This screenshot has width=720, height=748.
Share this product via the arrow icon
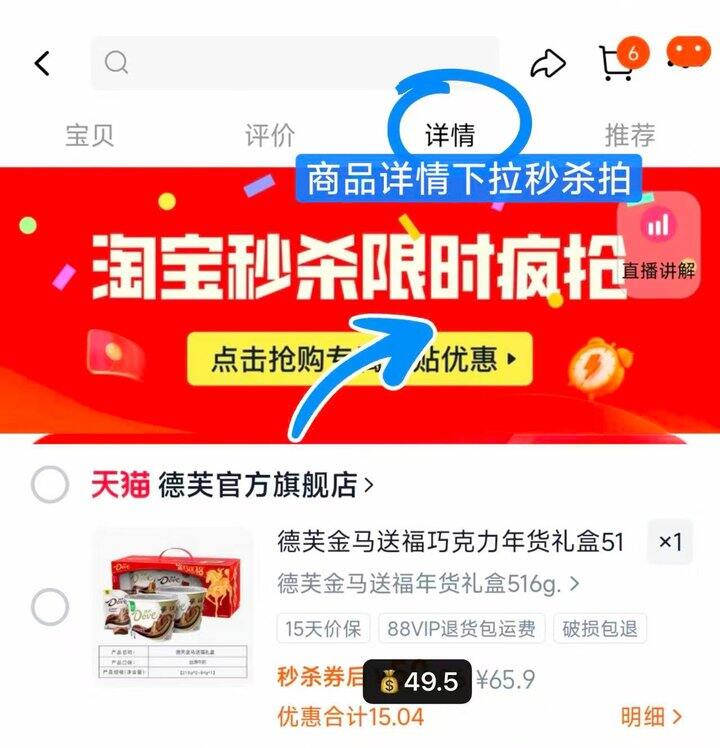pos(548,63)
